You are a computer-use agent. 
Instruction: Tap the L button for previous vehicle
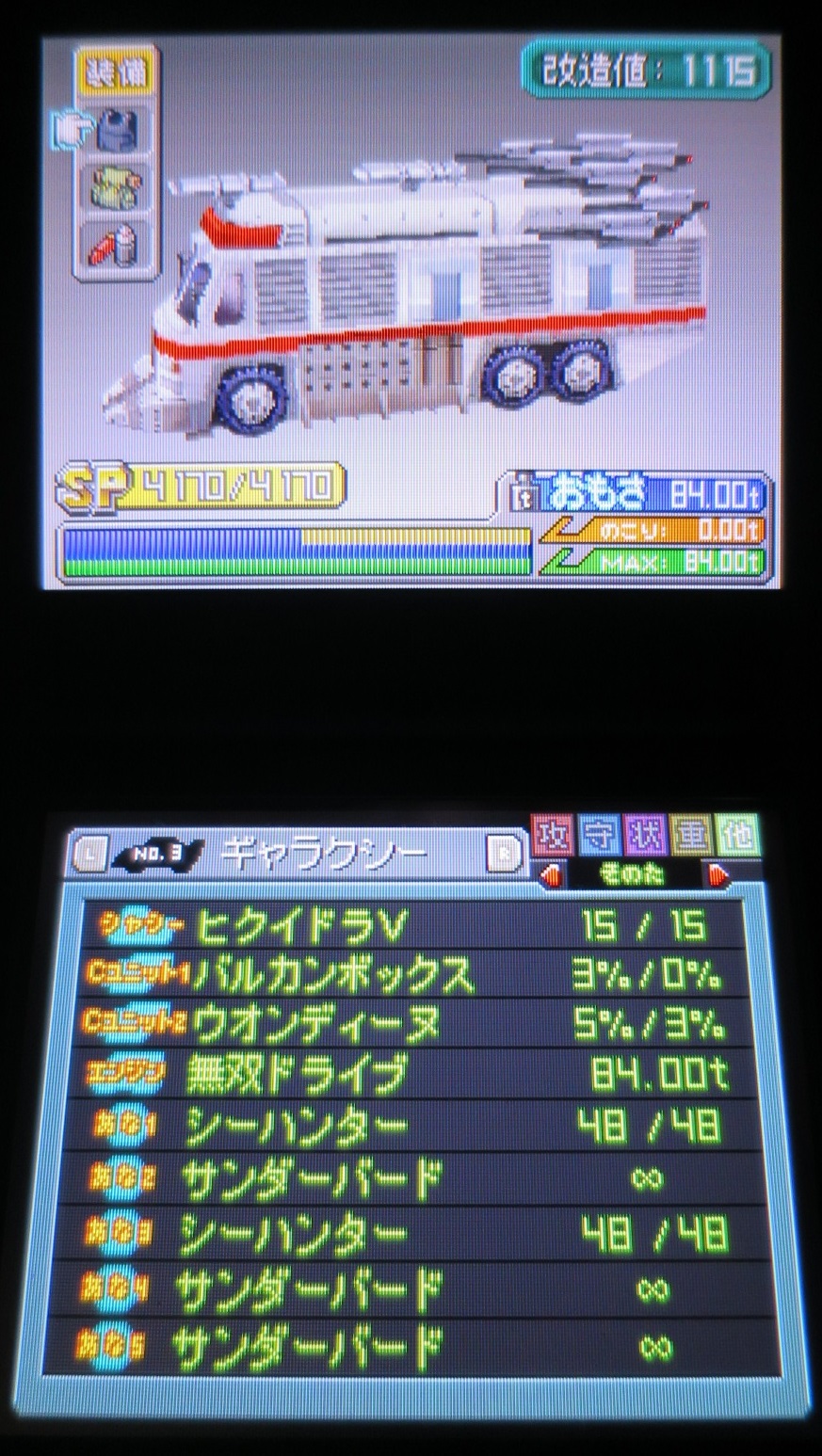click(x=89, y=855)
